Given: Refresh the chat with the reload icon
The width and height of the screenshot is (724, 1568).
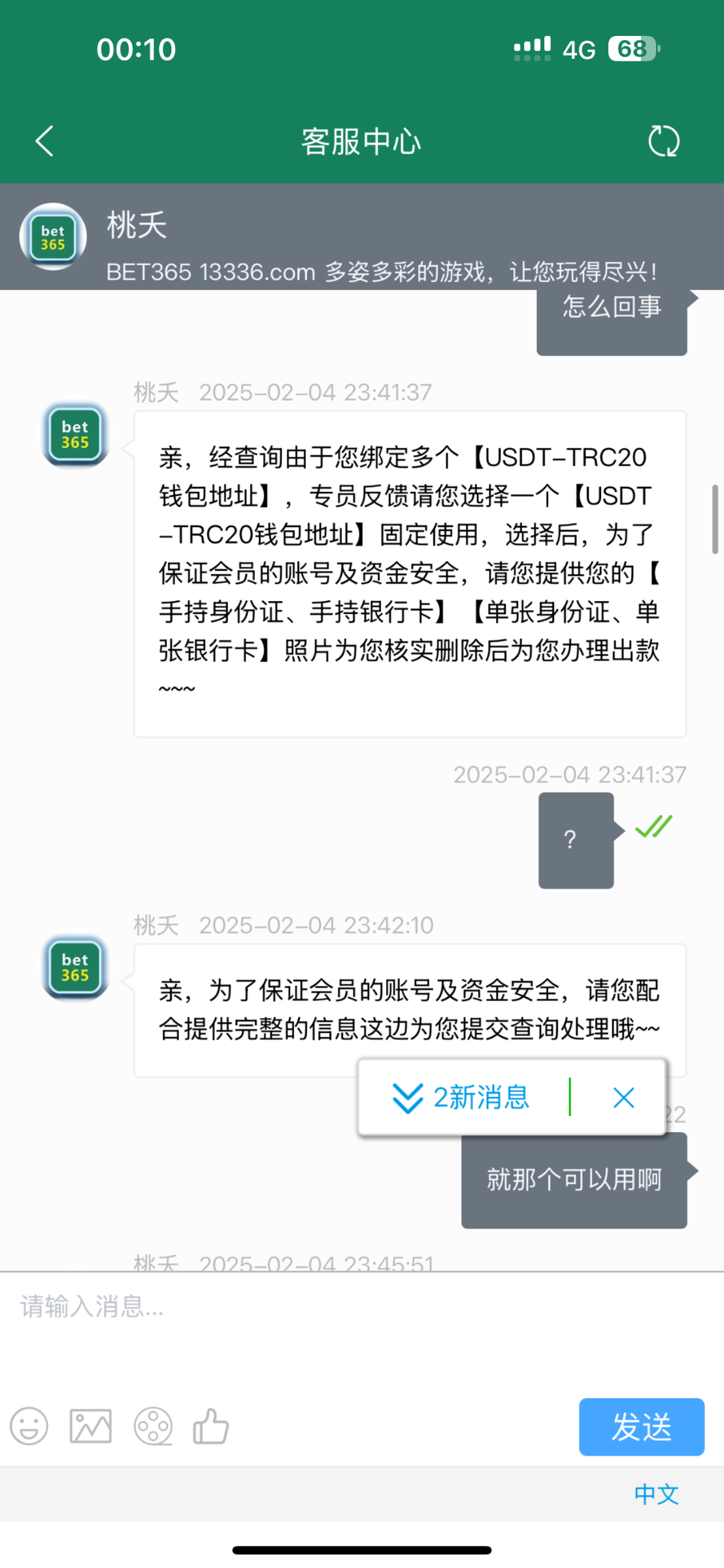Looking at the screenshot, I should coord(665,140).
